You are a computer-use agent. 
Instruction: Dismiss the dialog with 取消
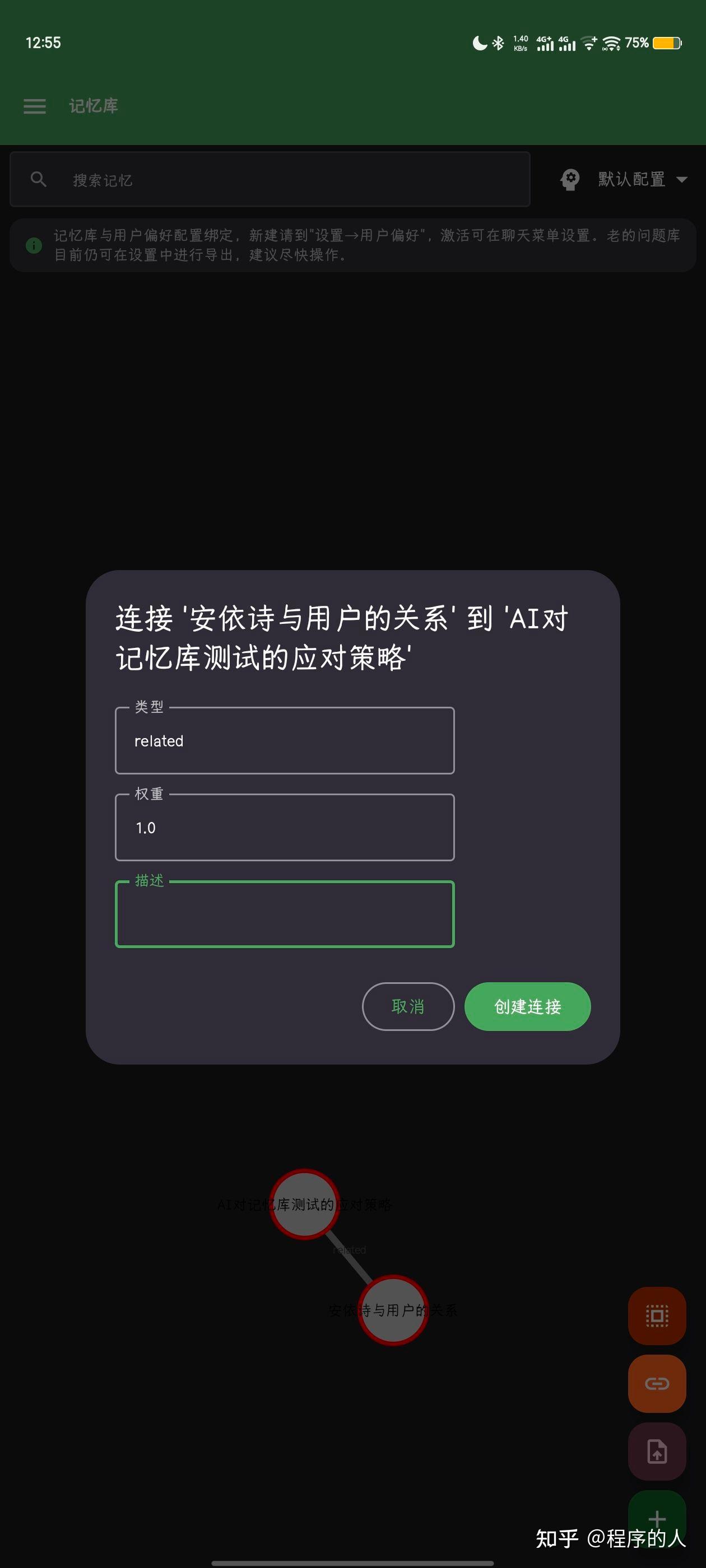pyautogui.click(x=408, y=1007)
